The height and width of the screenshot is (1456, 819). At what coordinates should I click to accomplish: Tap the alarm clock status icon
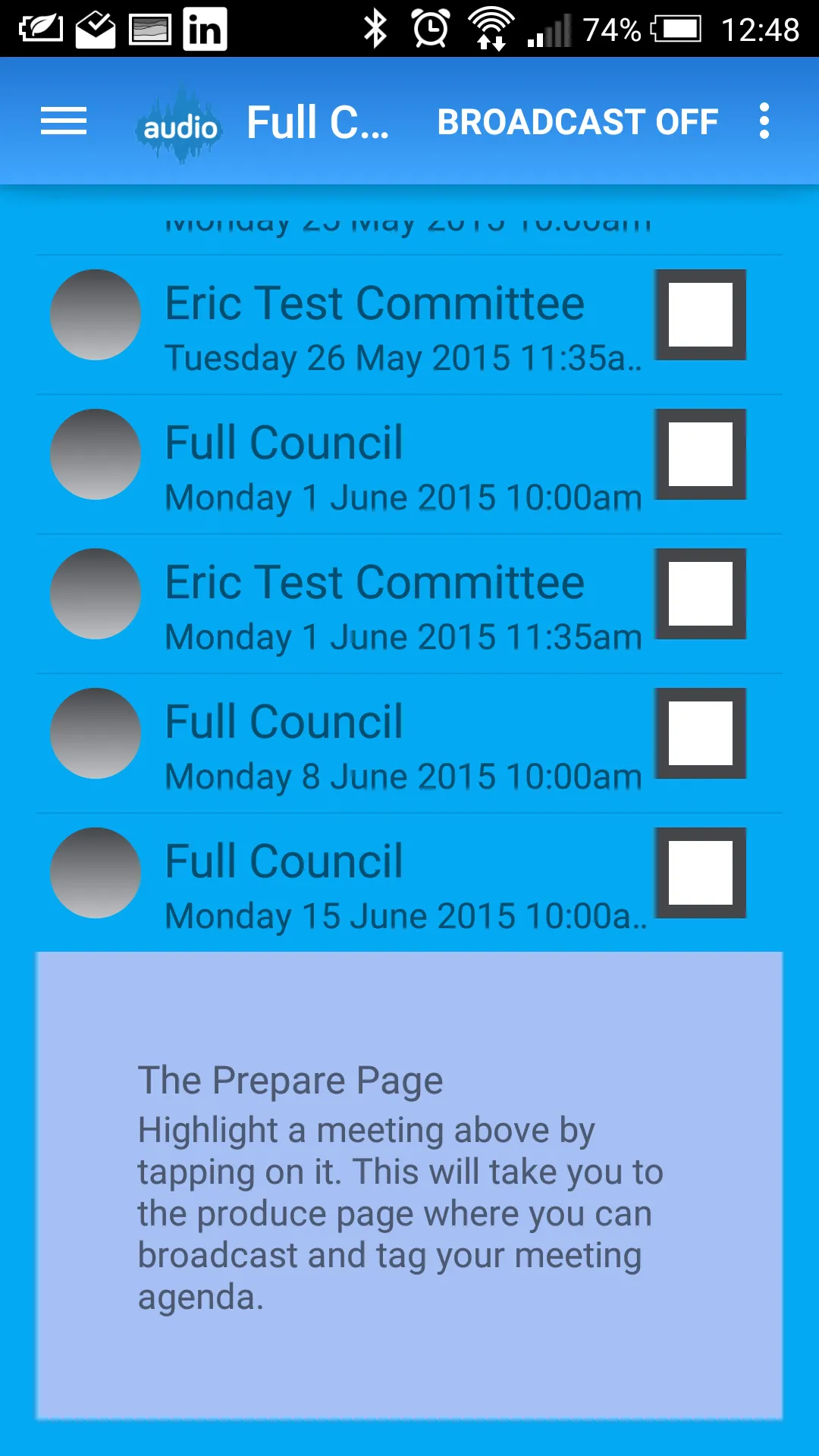430,29
